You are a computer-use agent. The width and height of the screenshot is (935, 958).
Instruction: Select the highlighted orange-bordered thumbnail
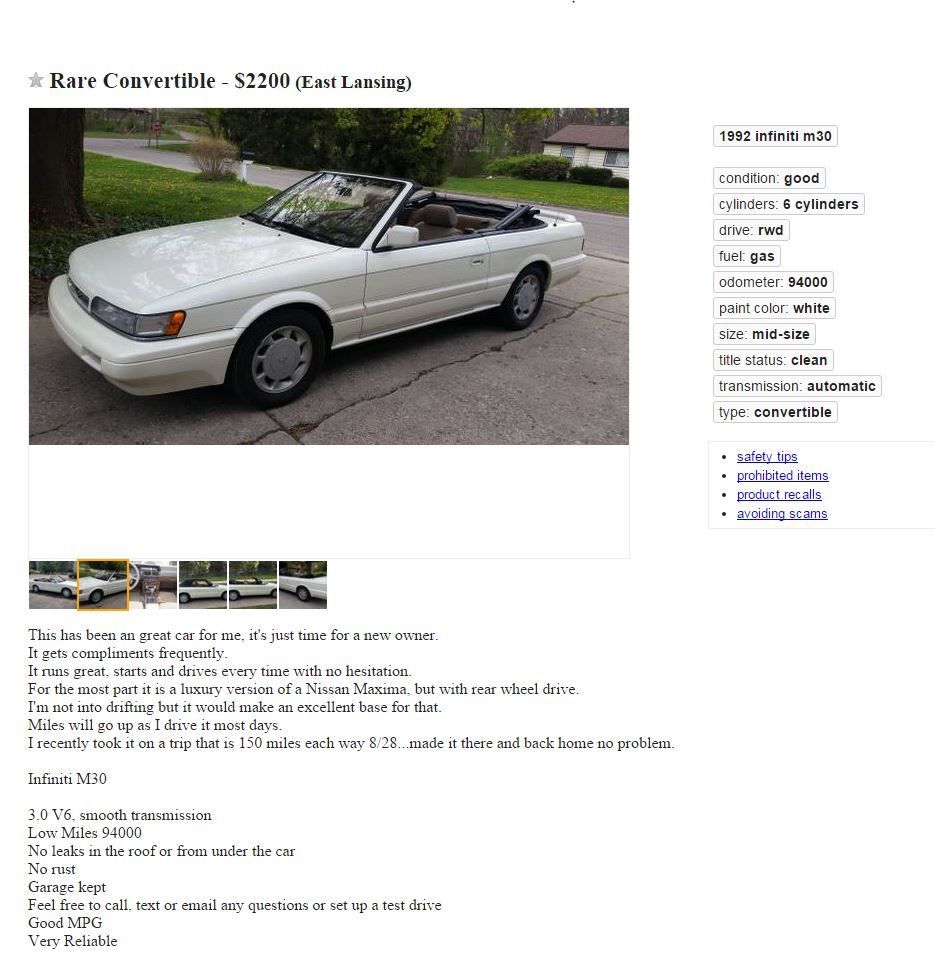click(103, 585)
